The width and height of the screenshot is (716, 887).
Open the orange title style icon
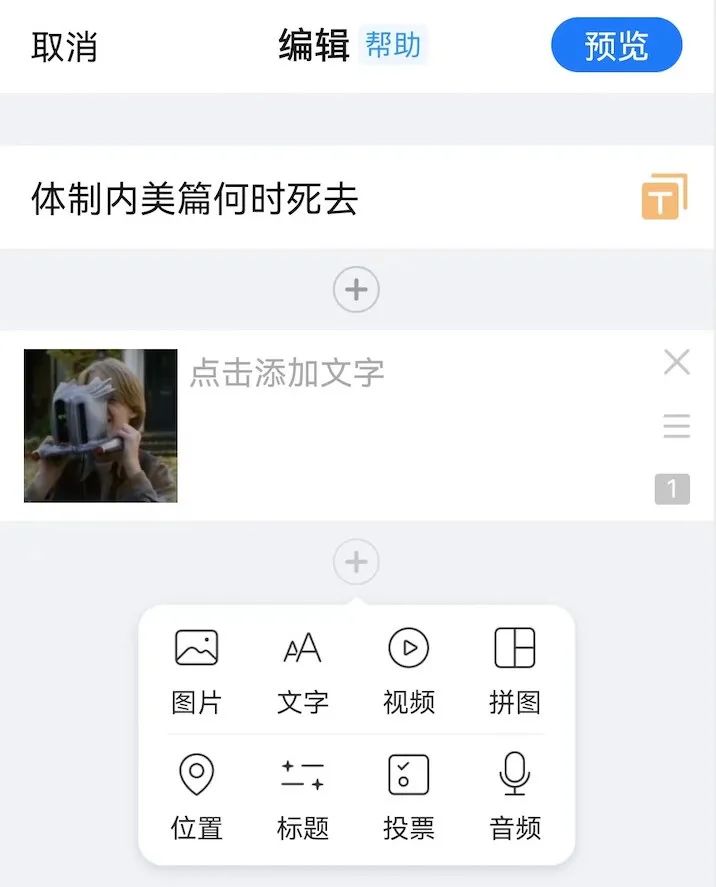[x=664, y=197]
